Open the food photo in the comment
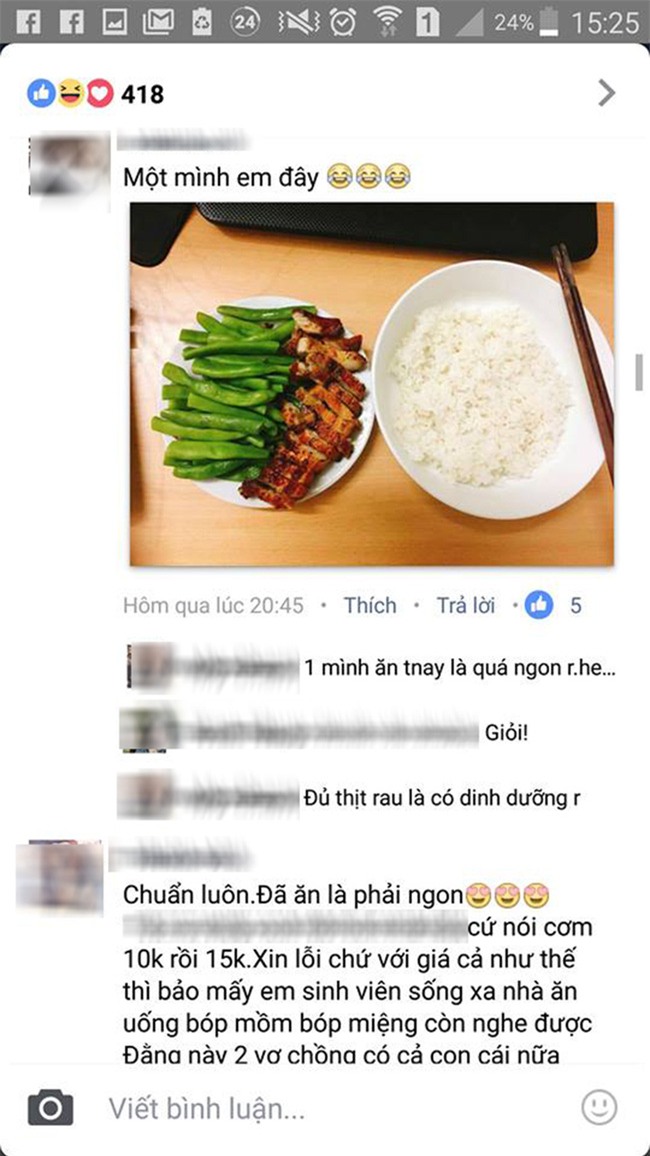Screen dimensions: 650x1156 point(371,384)
